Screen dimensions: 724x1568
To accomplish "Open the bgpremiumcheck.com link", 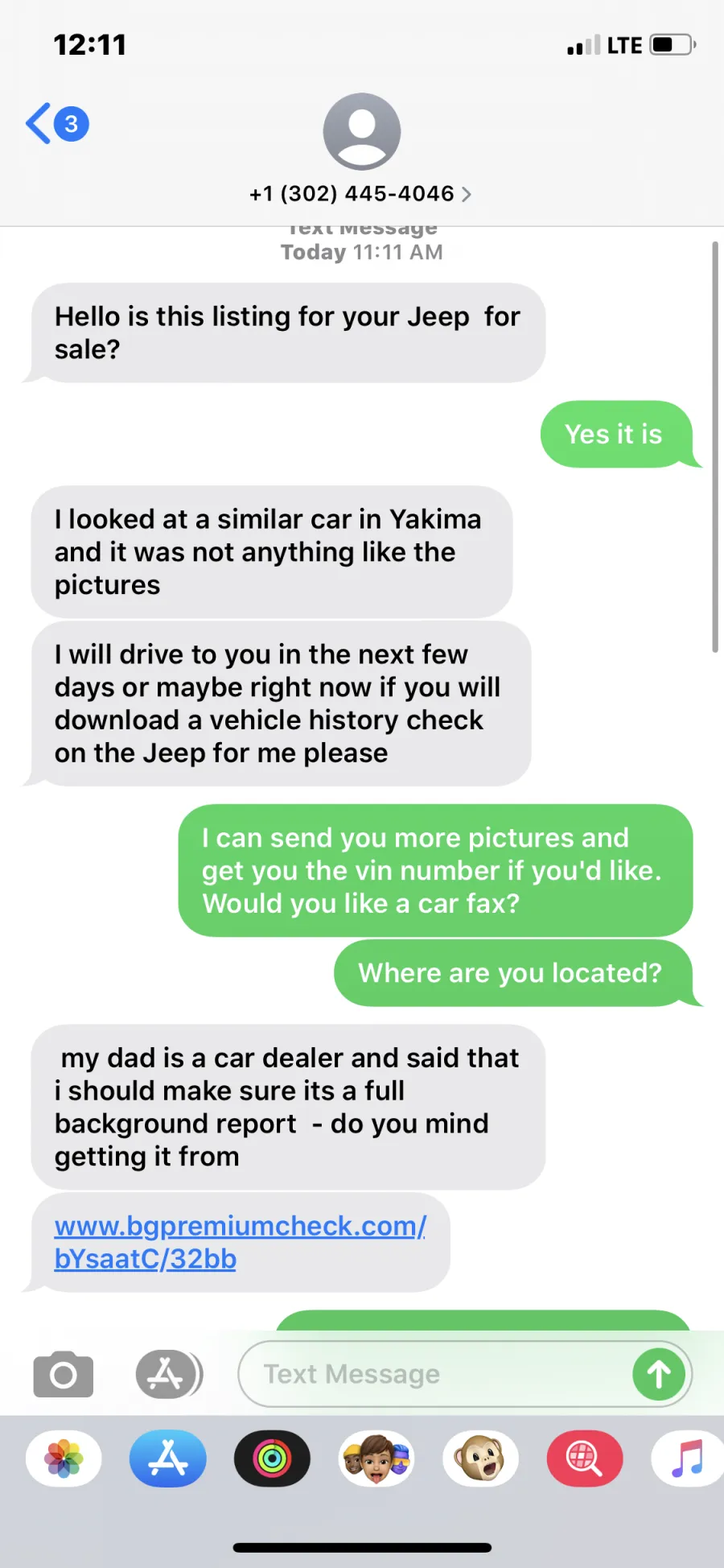I will coord(240,1242).
